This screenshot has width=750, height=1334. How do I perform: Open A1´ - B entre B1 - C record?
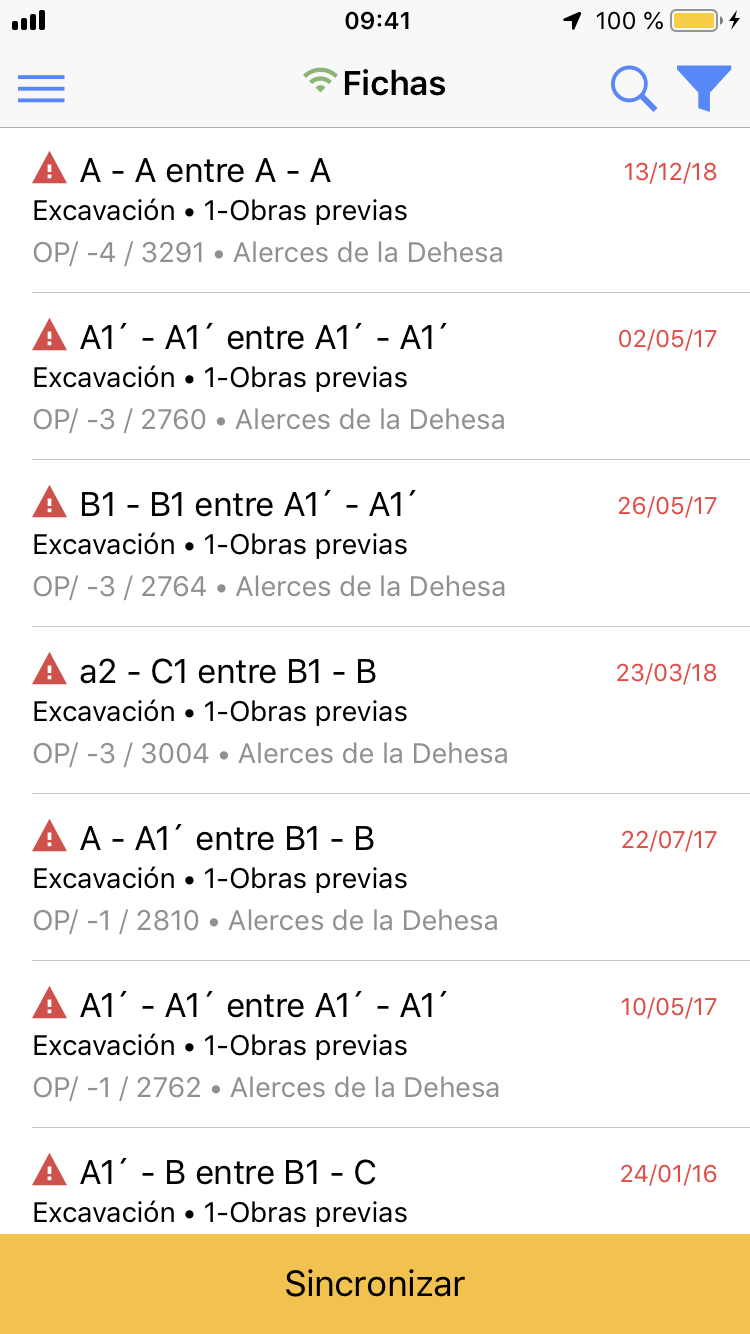click(375, 1190)
